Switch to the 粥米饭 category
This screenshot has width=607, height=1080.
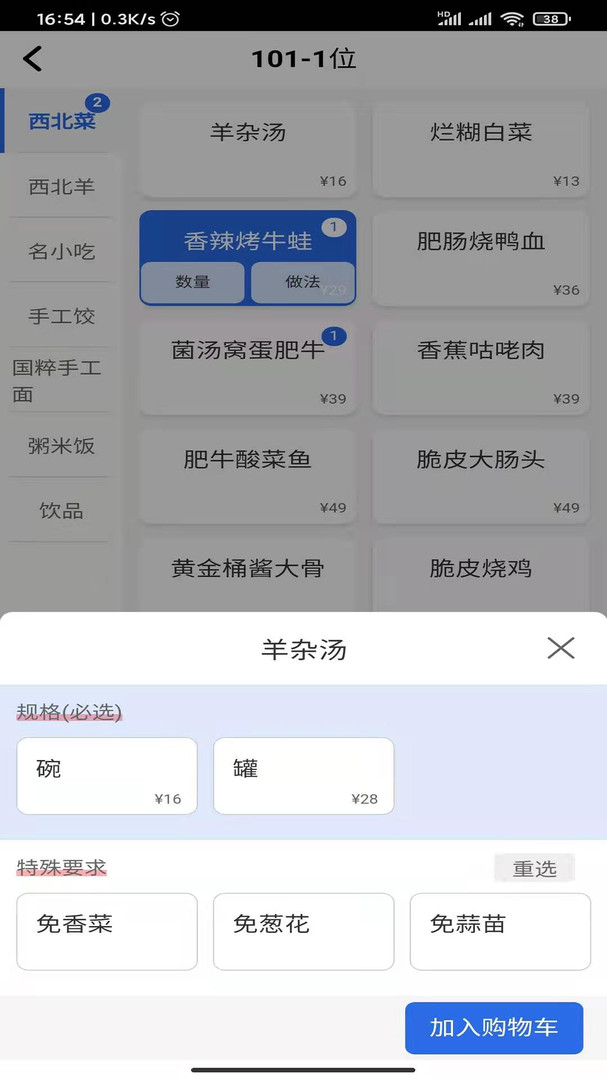click(61, 446)
